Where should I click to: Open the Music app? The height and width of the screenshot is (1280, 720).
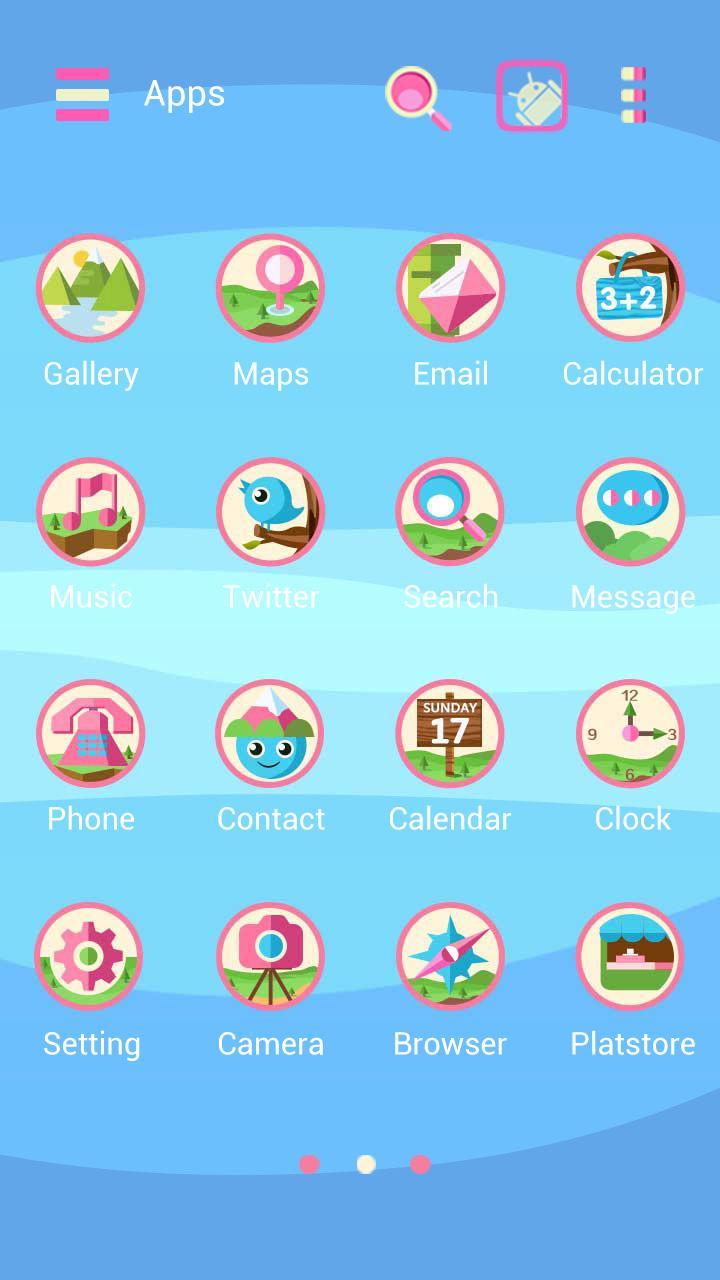(91, 511)
